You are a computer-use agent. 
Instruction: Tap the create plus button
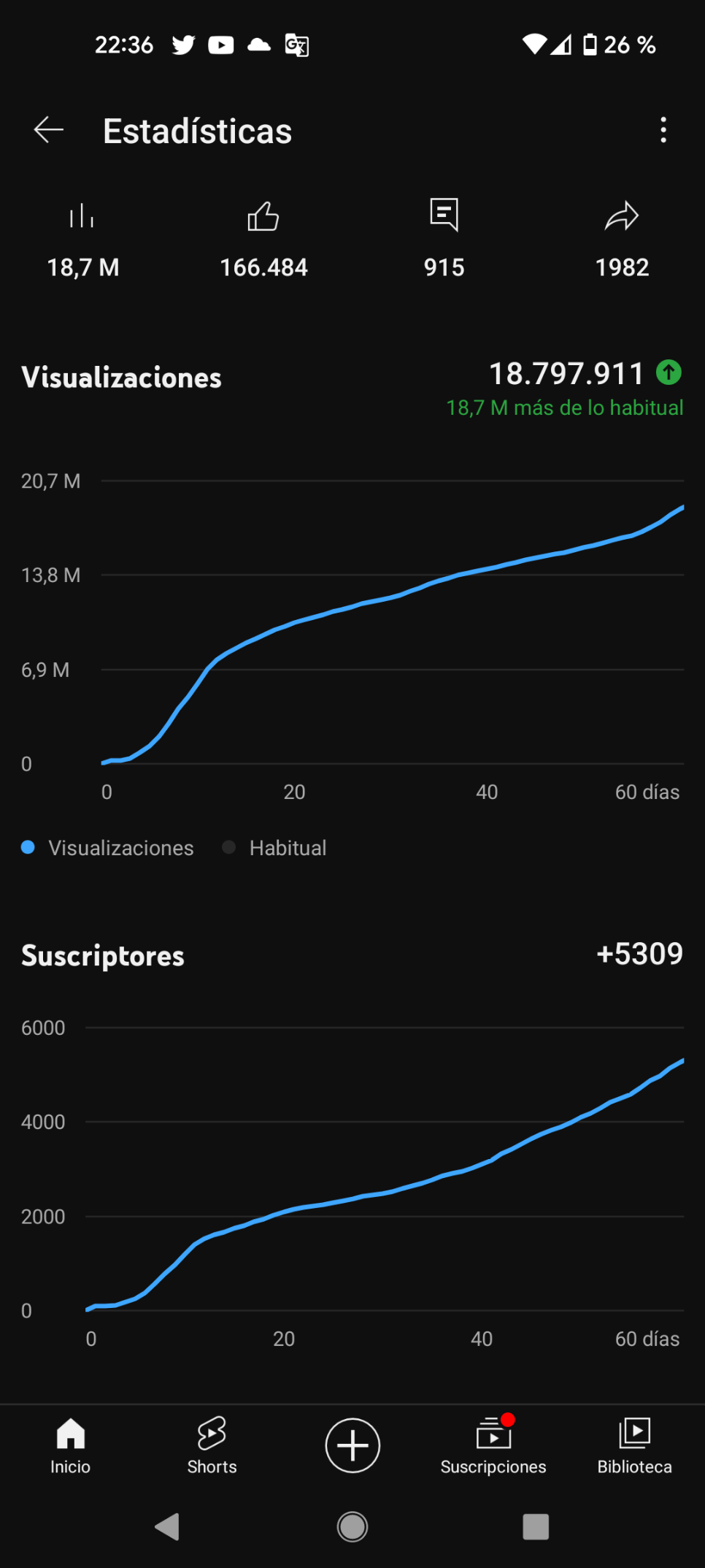click(352, 1445)
